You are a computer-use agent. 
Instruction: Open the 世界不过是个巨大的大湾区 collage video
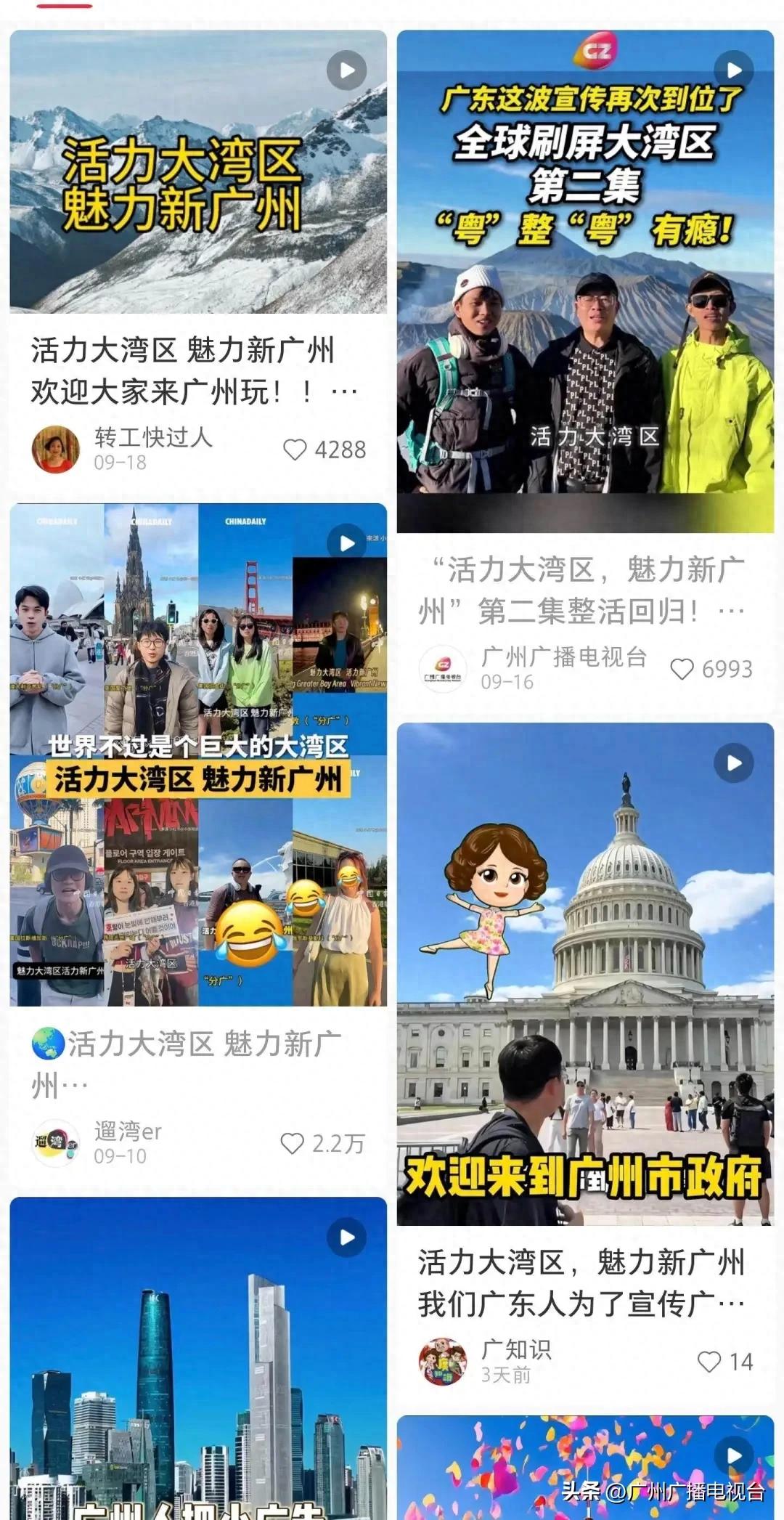click(197, 754)
